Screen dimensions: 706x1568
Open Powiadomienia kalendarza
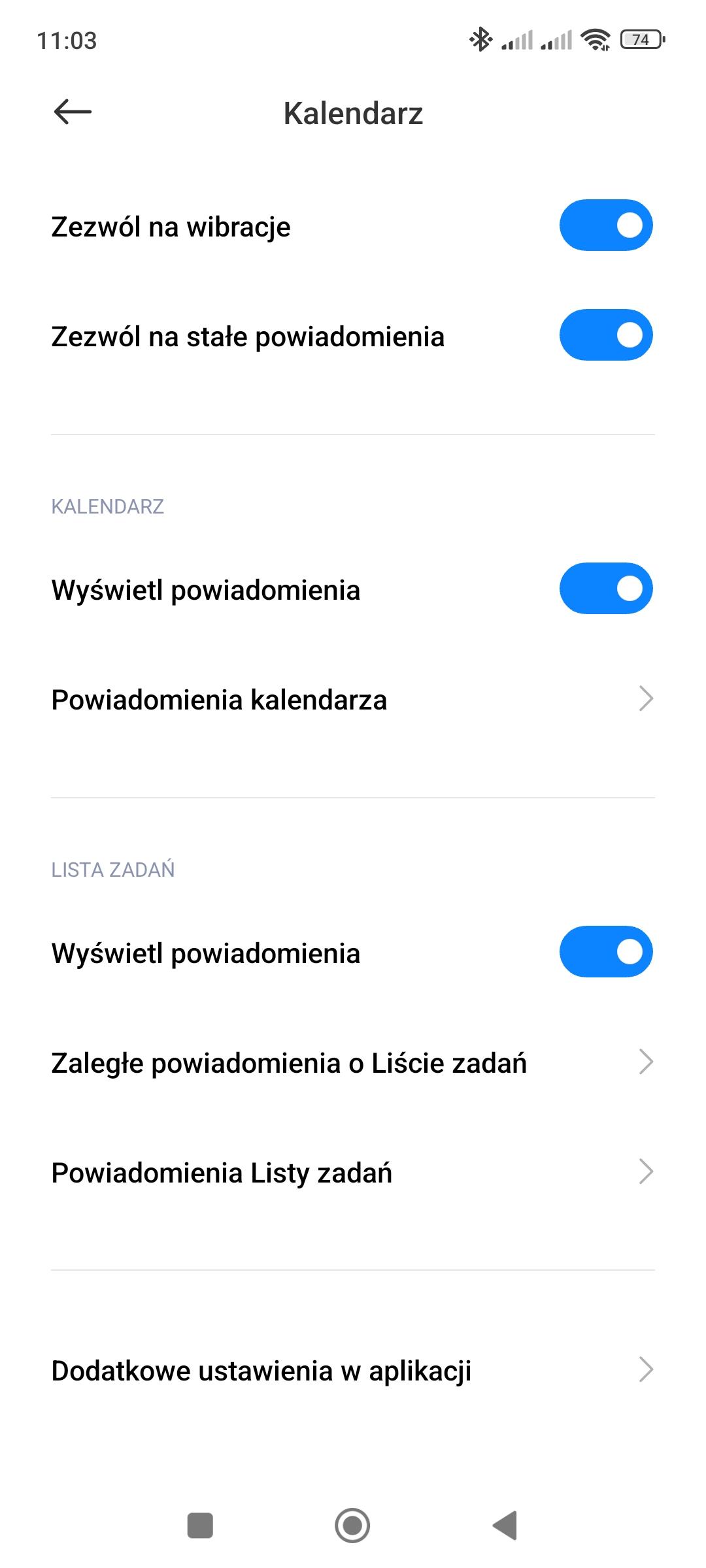353,700
